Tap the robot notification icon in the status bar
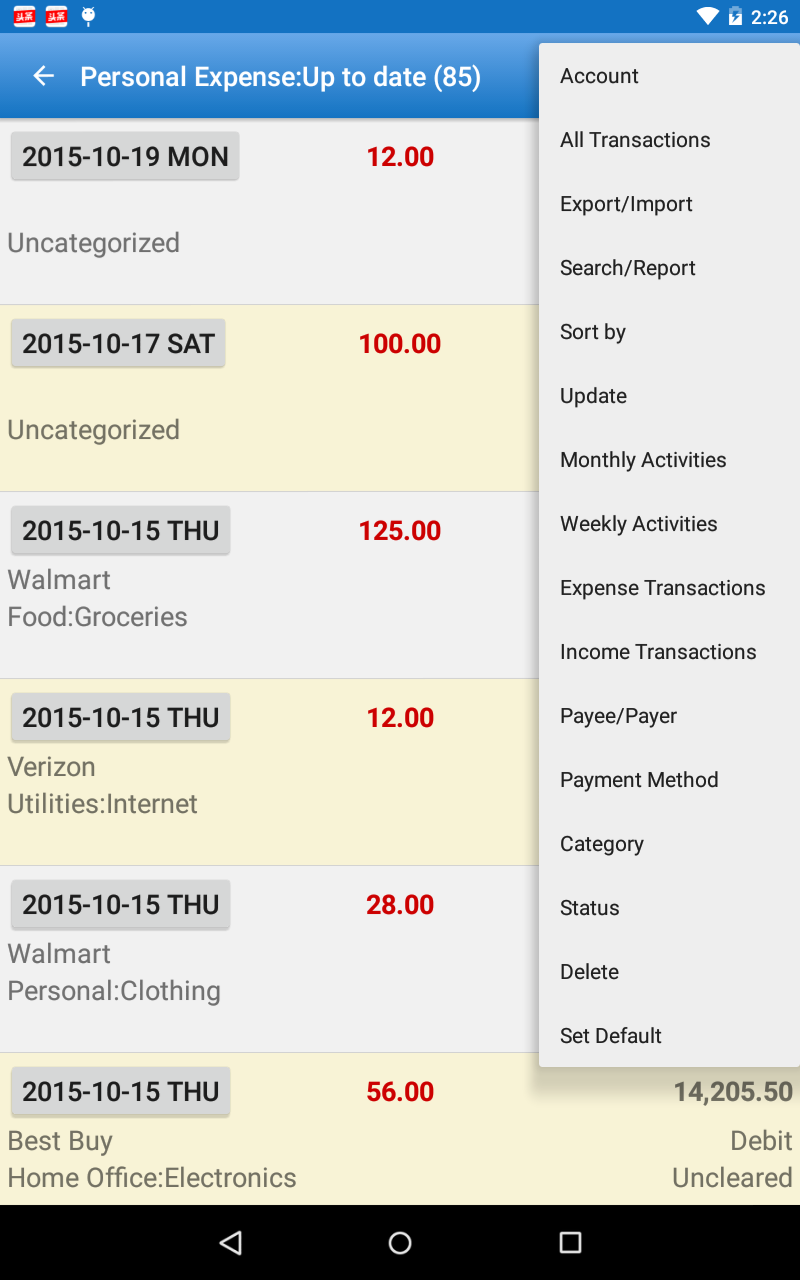This screenshot has width=800, height=1280. [x=88, y=15]
